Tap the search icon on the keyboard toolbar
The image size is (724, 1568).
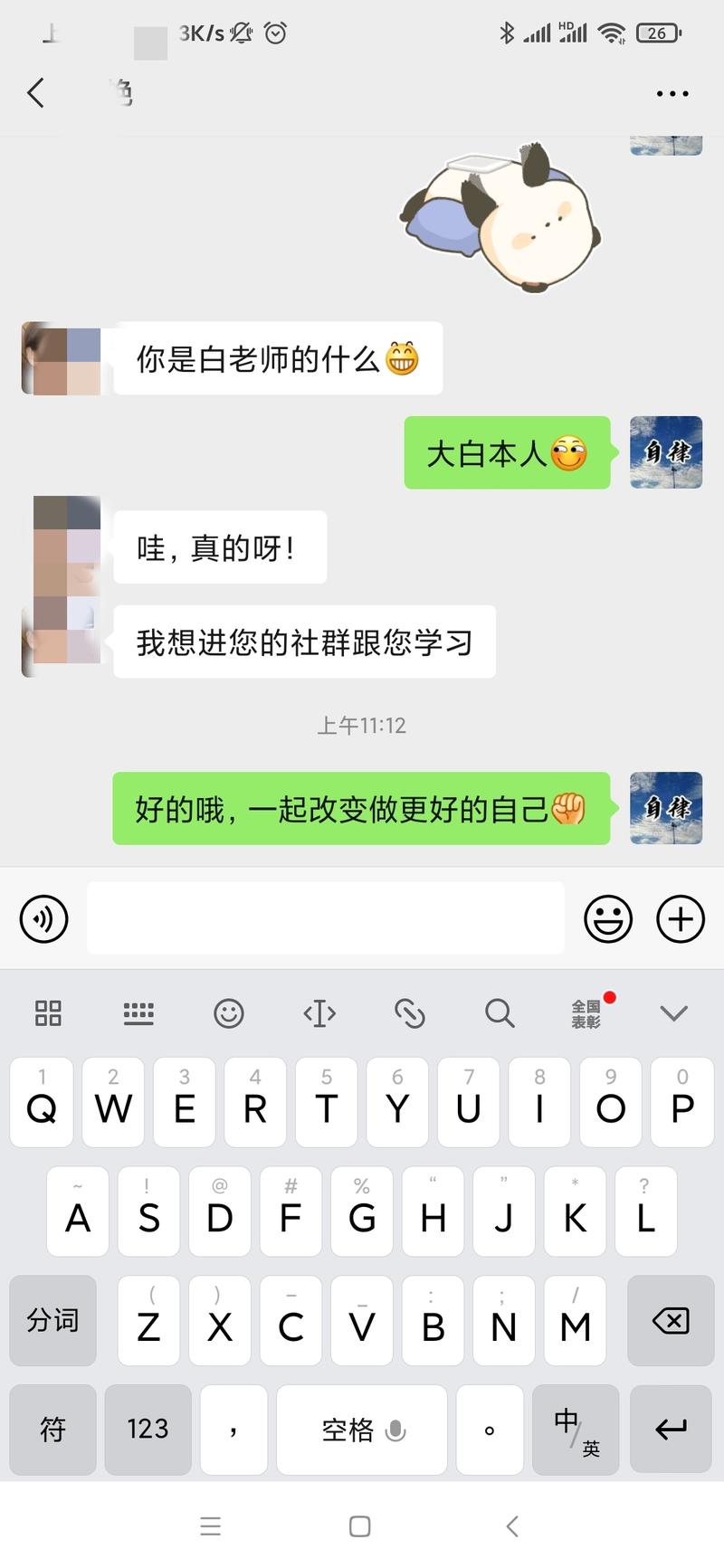pos(500,1013)
